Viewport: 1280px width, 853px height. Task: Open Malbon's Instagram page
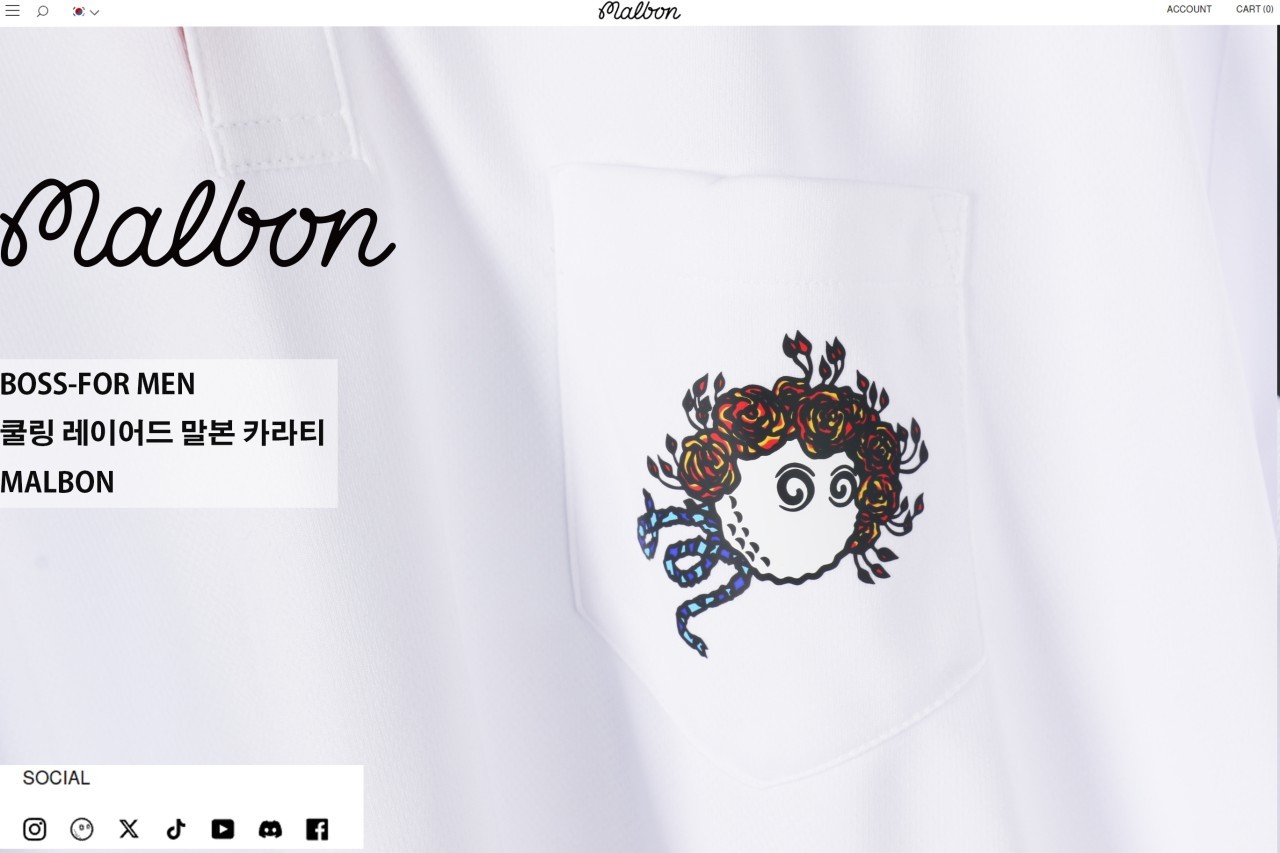point(35,829)
